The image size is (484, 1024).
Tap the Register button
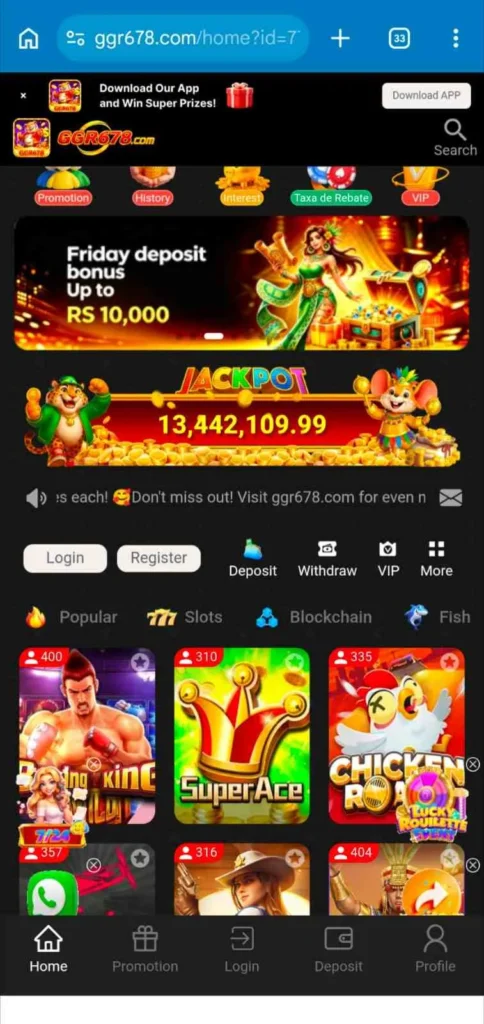click(x=159, y=558)
